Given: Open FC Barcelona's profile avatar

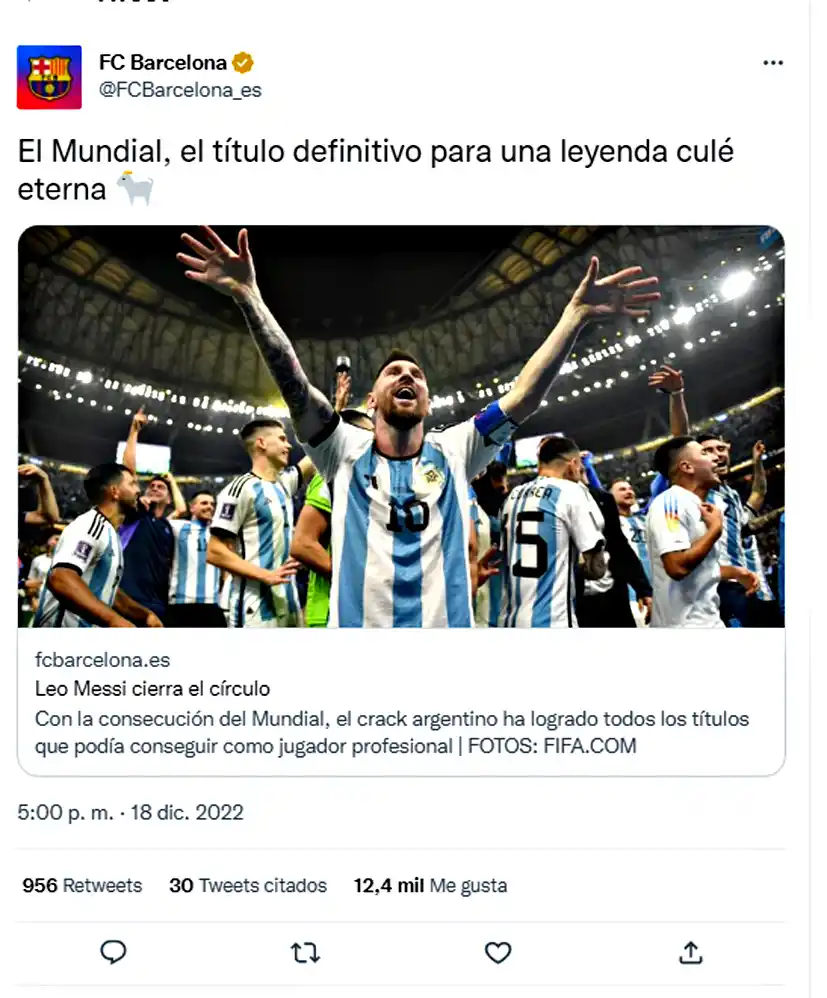Looking at the screenshot, I should click(x=49, y=77).
